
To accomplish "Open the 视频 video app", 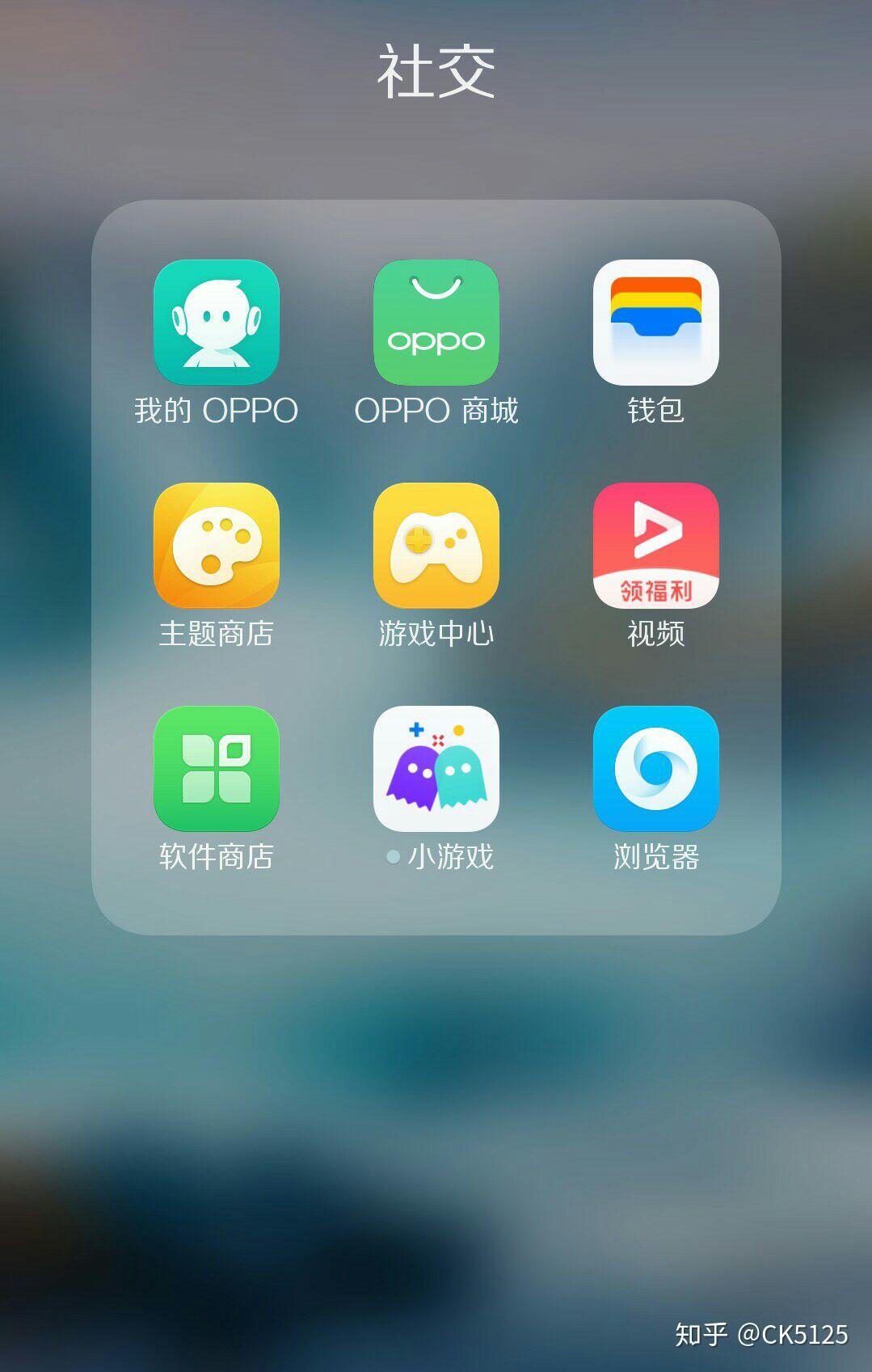I will tap(655, 547).
